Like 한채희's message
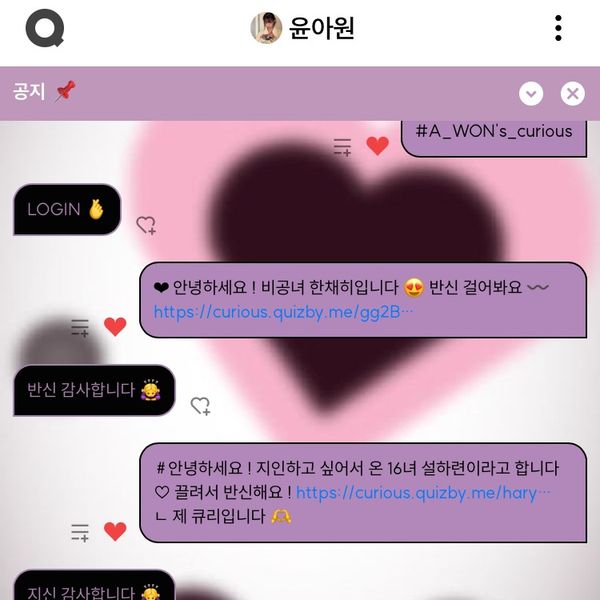The image size is (600, 600). pos(115,327)
